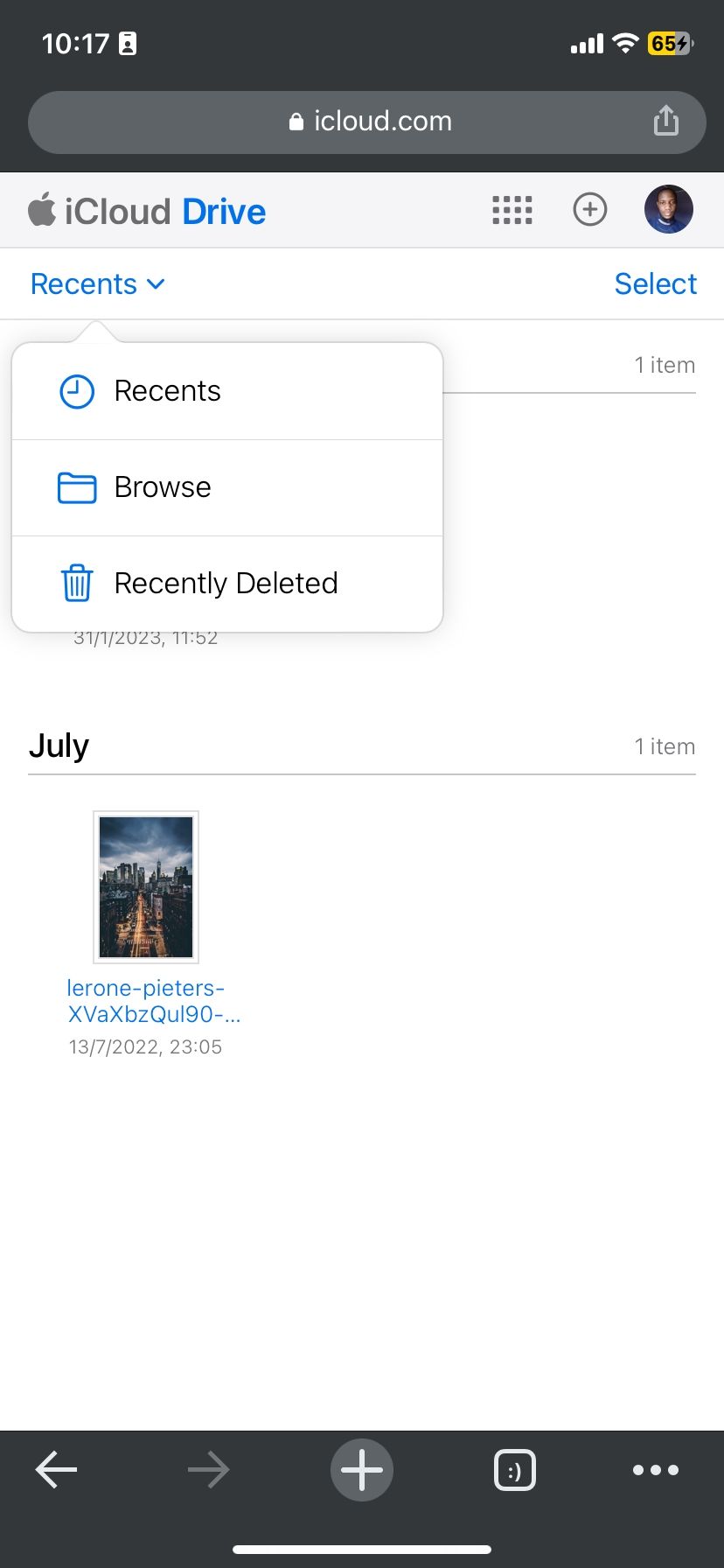Open your account profile picture
The height and width of the screenshot is (1568, 724).
click(x=668, y=209)
